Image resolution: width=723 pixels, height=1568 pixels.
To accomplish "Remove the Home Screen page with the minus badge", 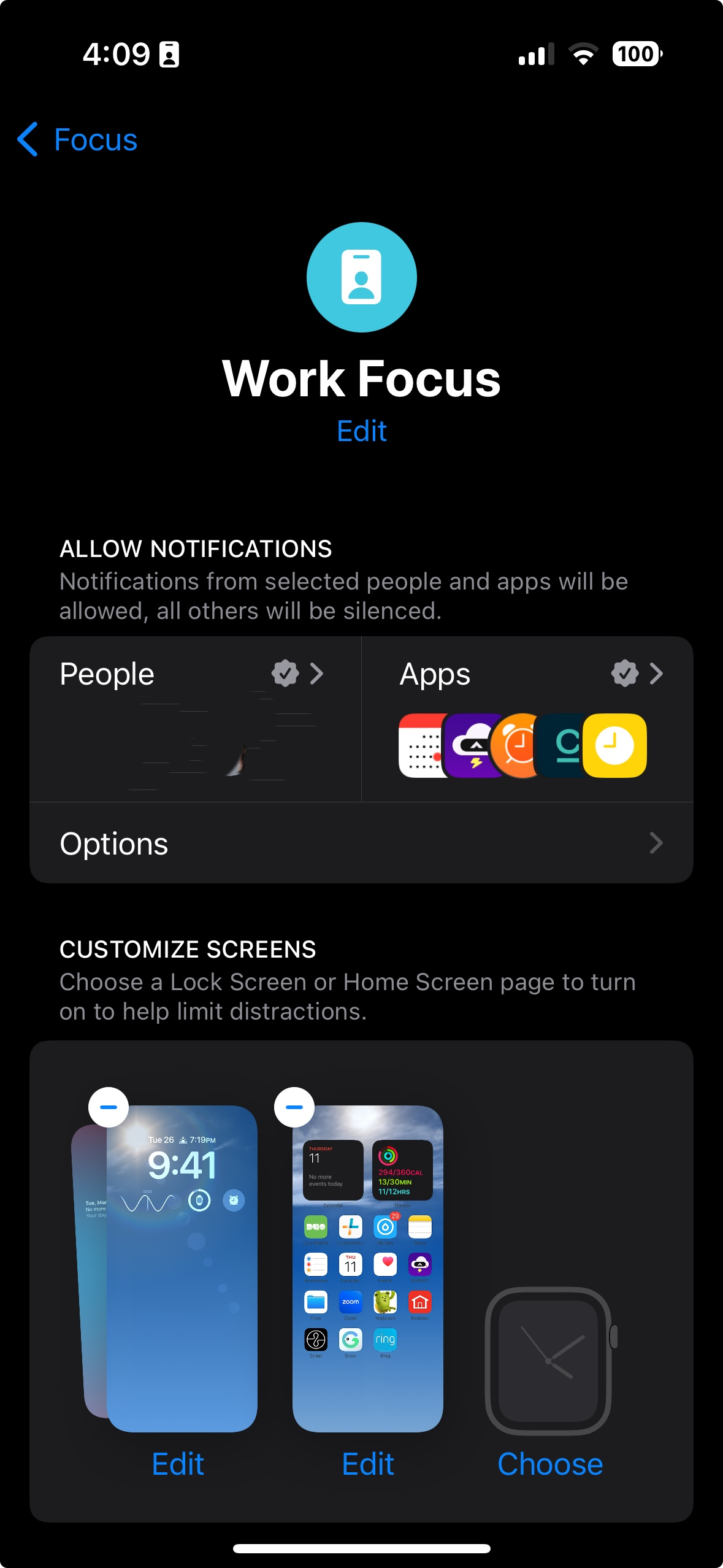I will pyautogui.click(x=294, y=1107).
